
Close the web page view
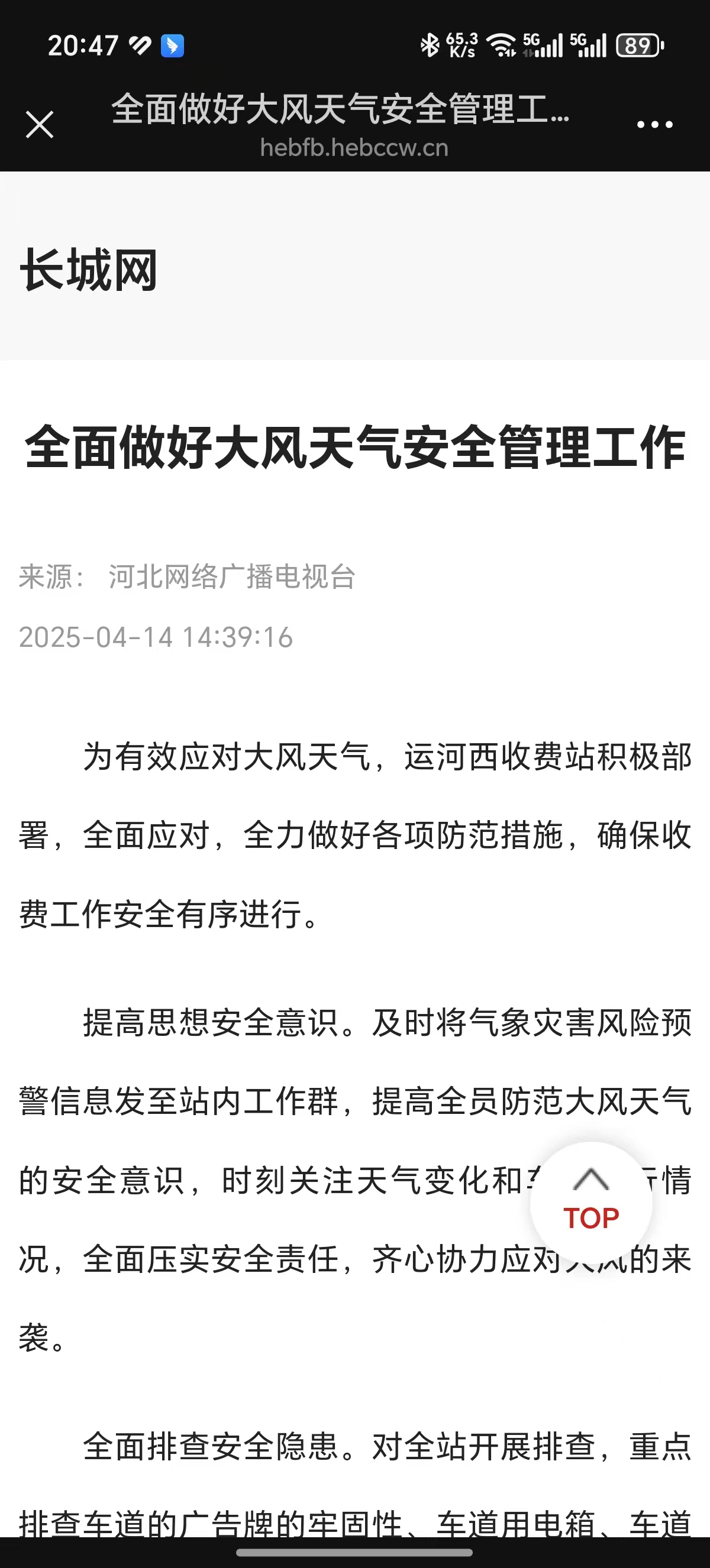[40, 125]
